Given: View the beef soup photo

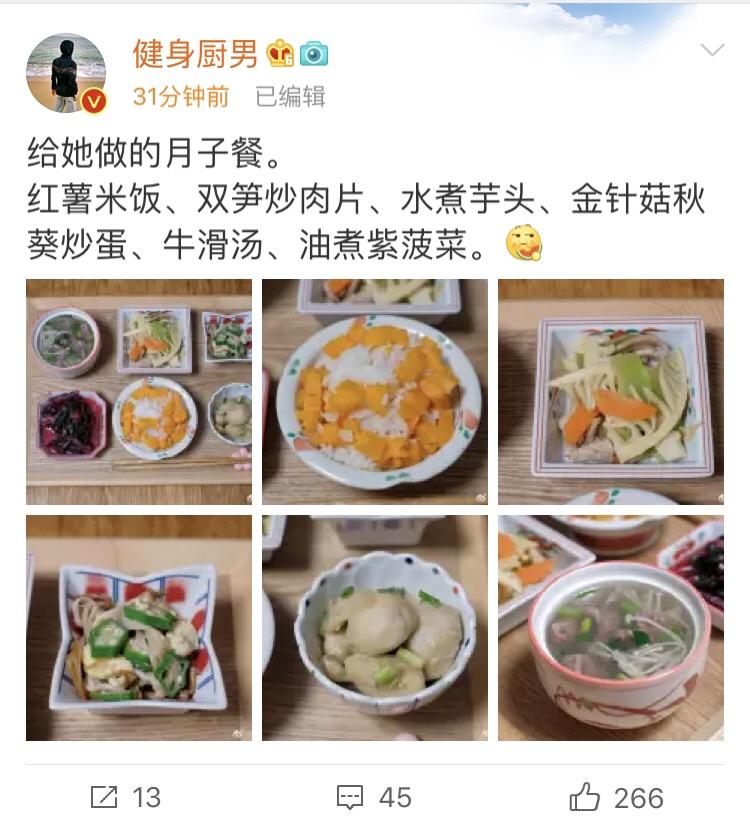Looking at the screenshot, I should (610, 628).
